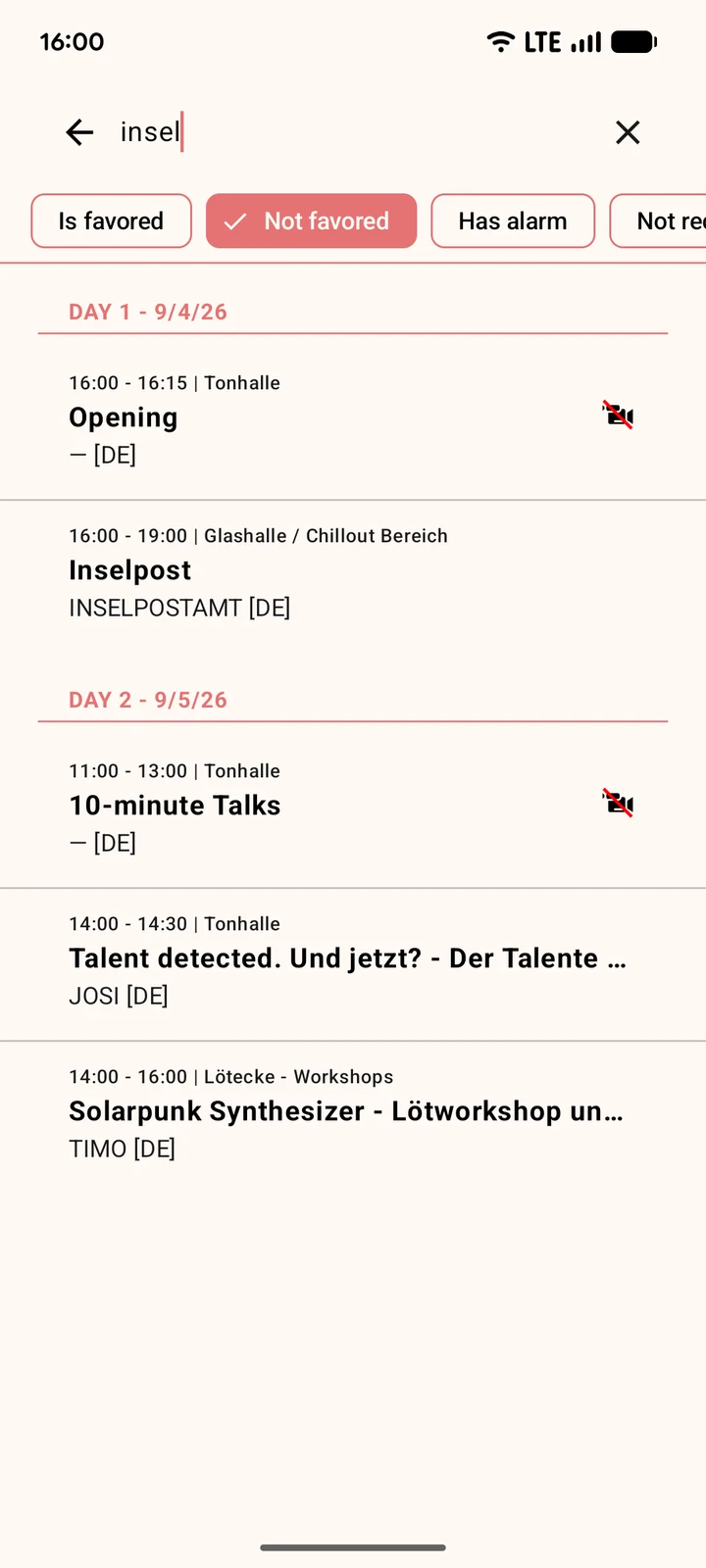
Task: Go back using the arrow icon
Action: click(79, 132)
